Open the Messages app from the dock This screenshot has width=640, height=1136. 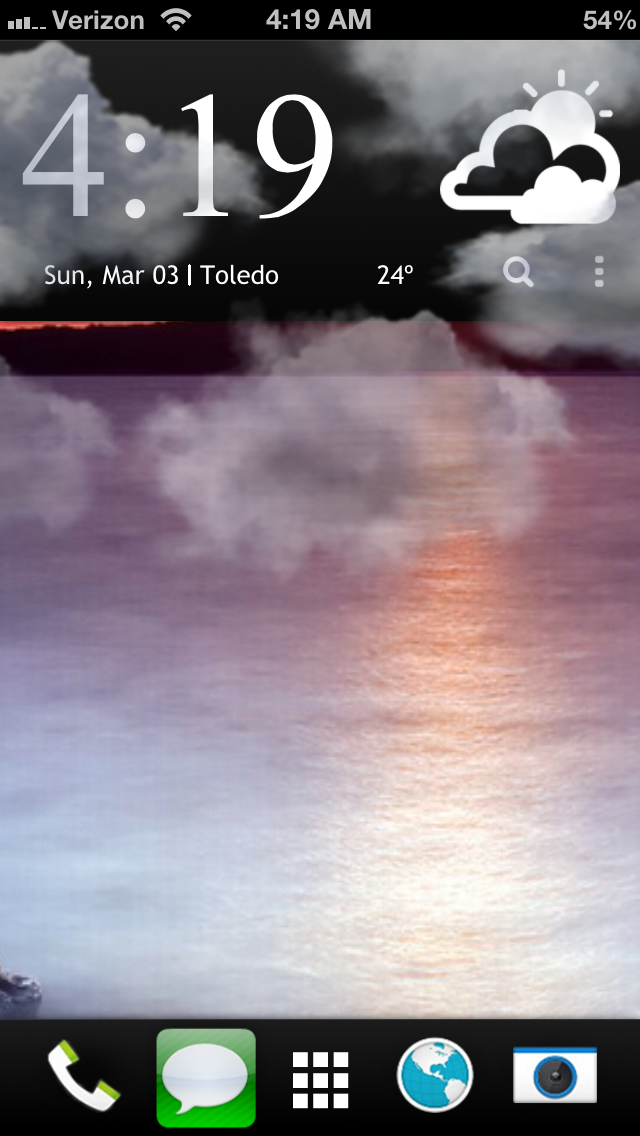click(206, 1077)
